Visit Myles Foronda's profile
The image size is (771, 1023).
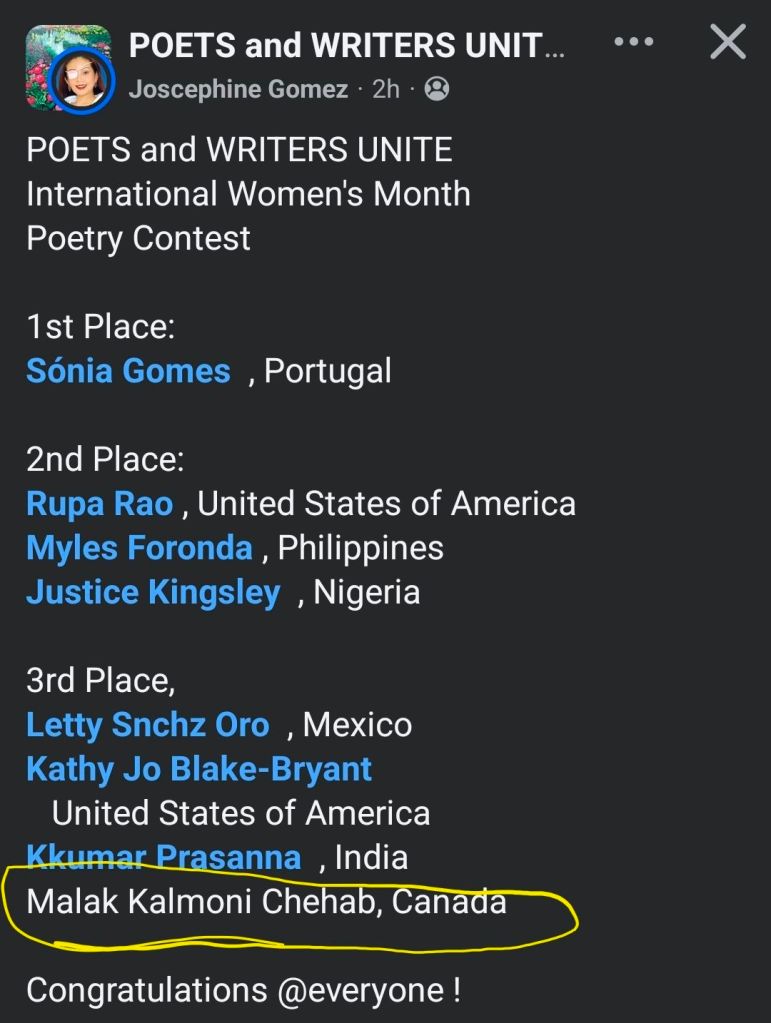[139, 547]
